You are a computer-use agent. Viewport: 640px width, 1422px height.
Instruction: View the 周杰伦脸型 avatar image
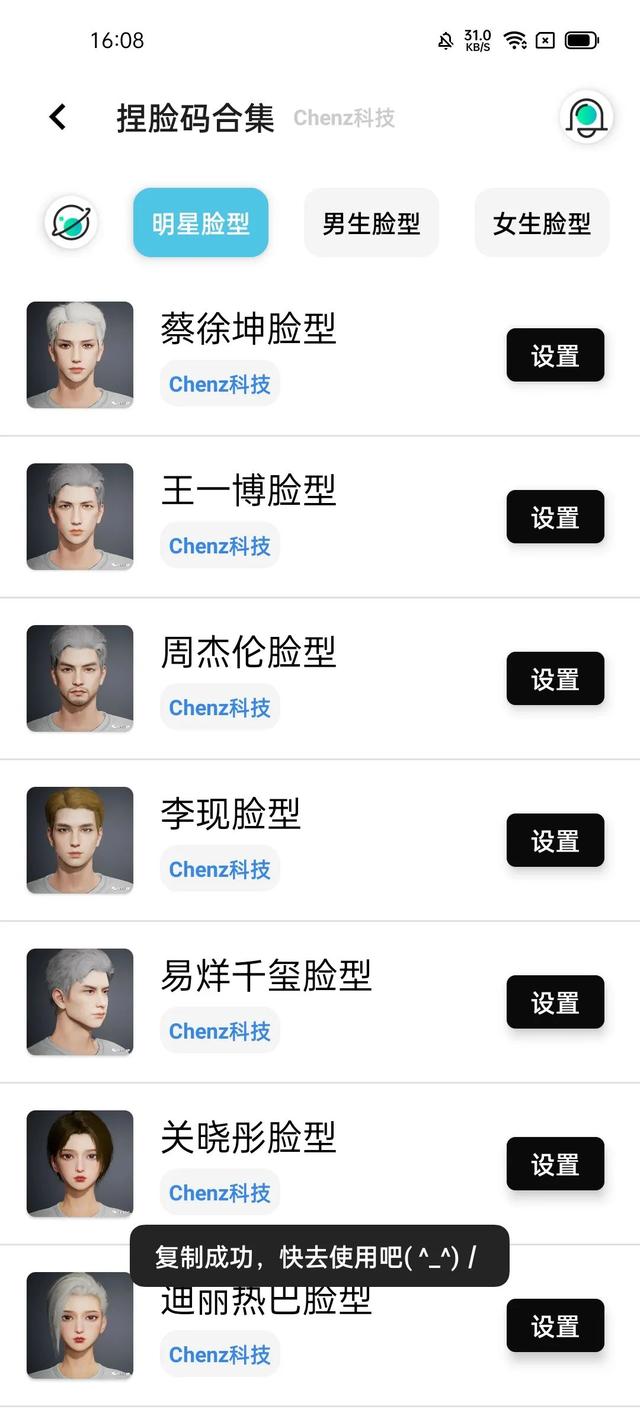(x=80, y=679)
